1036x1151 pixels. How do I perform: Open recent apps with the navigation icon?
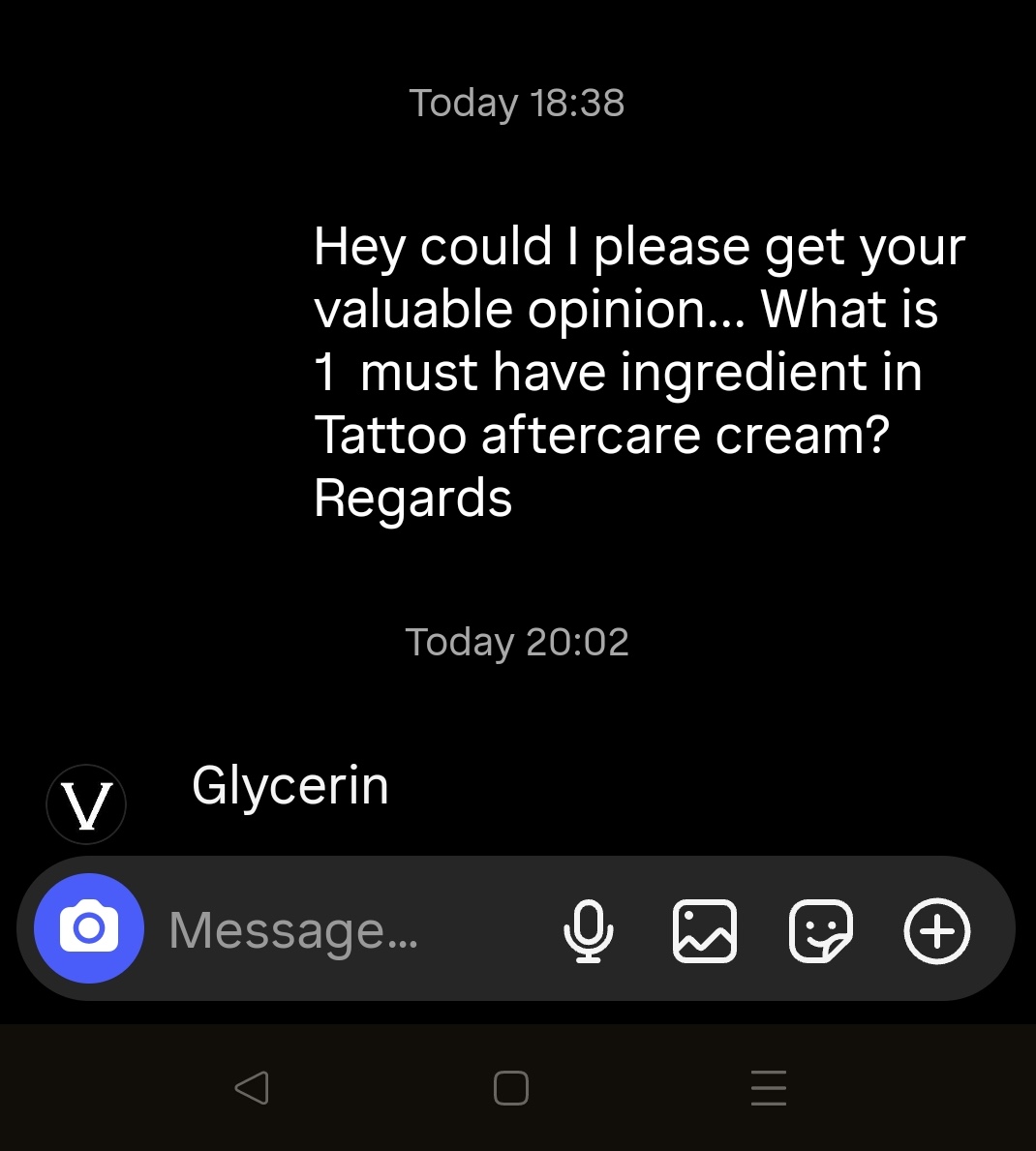point(768,1087)
